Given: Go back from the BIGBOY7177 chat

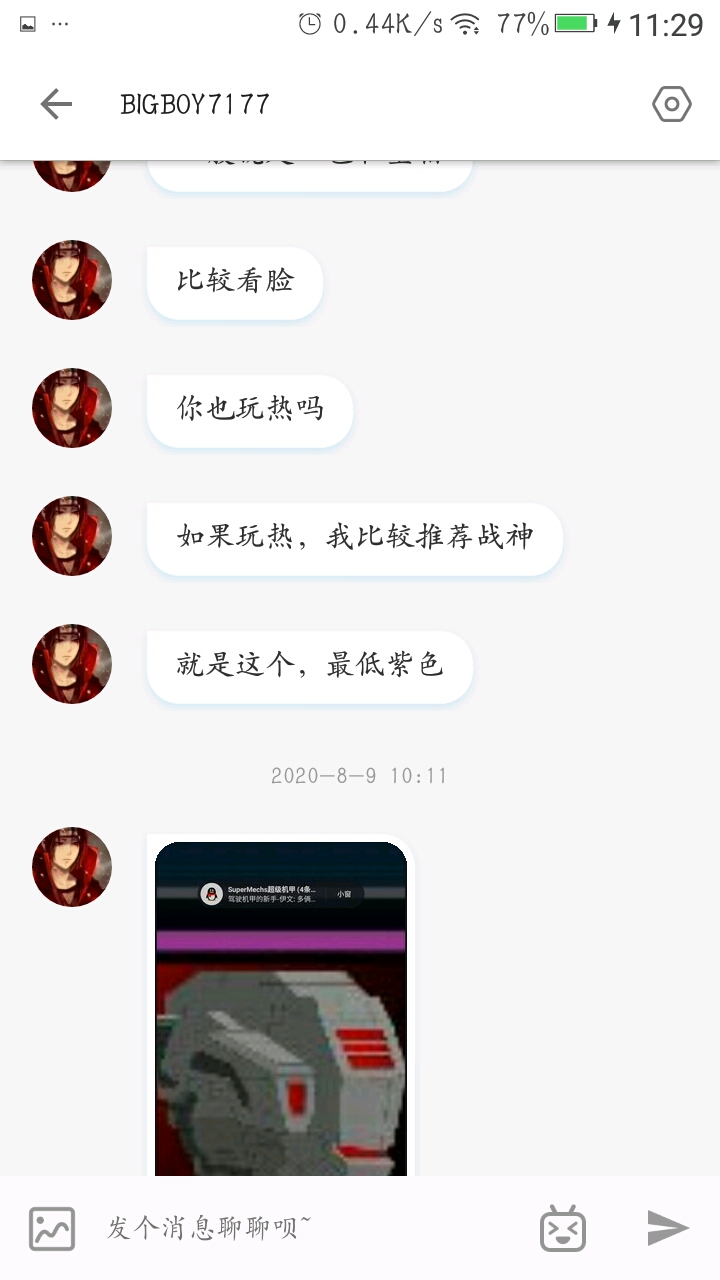Looking at the screenshot, I should point(56,104).
